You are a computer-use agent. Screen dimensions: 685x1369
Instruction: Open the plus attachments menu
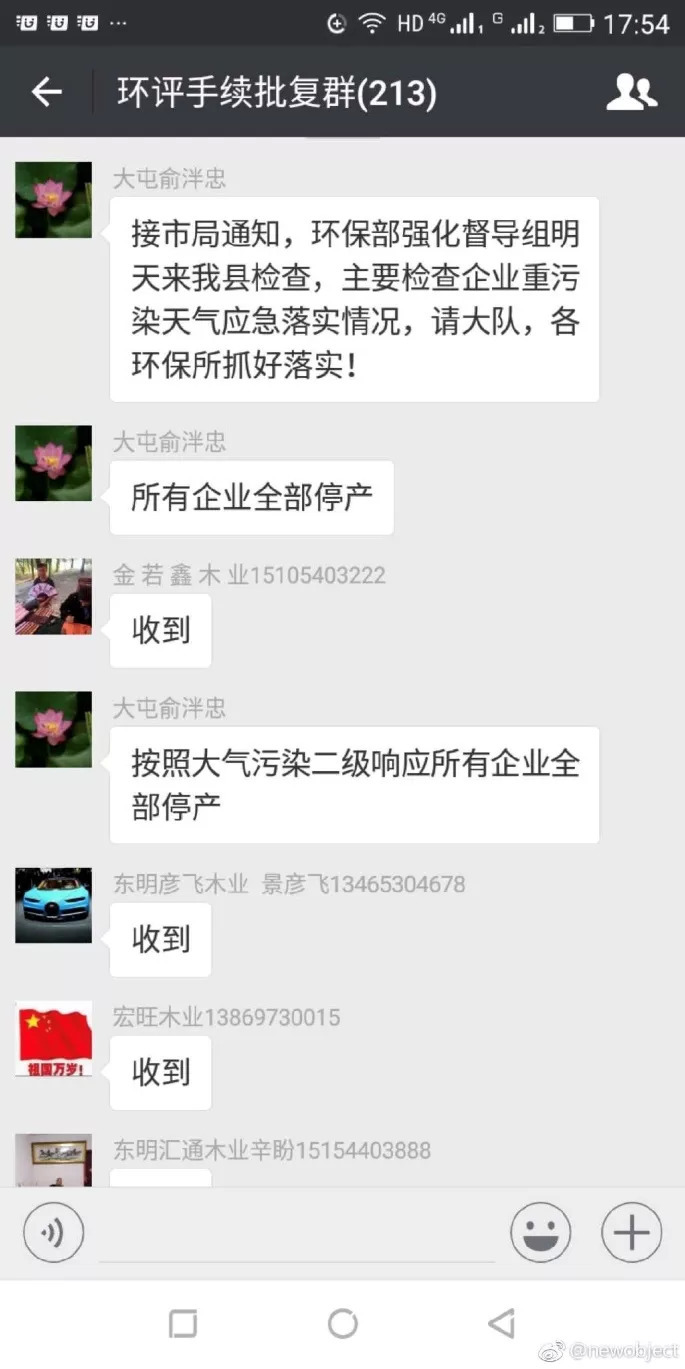631,1232
